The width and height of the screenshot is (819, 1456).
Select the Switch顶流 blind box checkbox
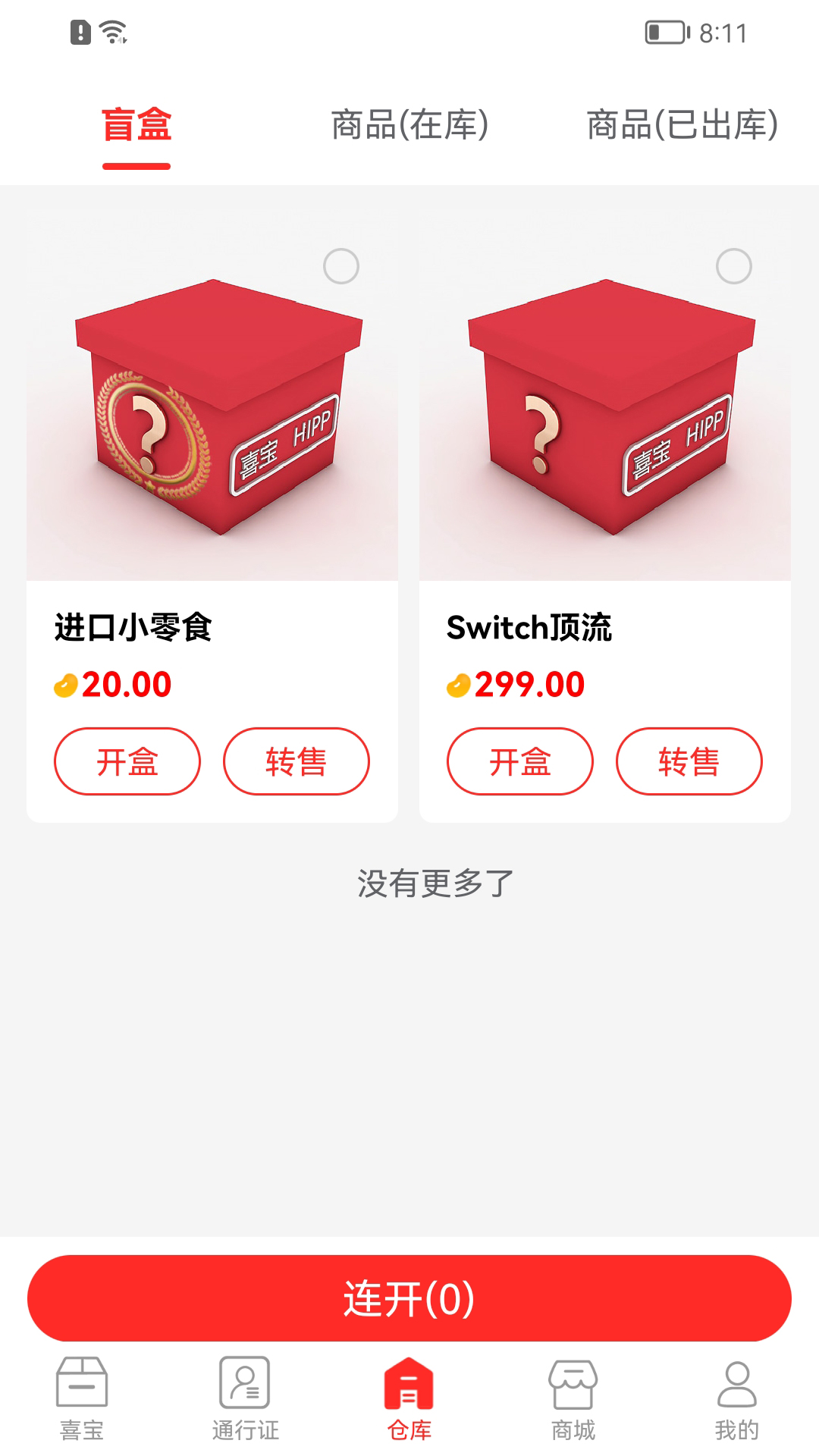(734, 266)
